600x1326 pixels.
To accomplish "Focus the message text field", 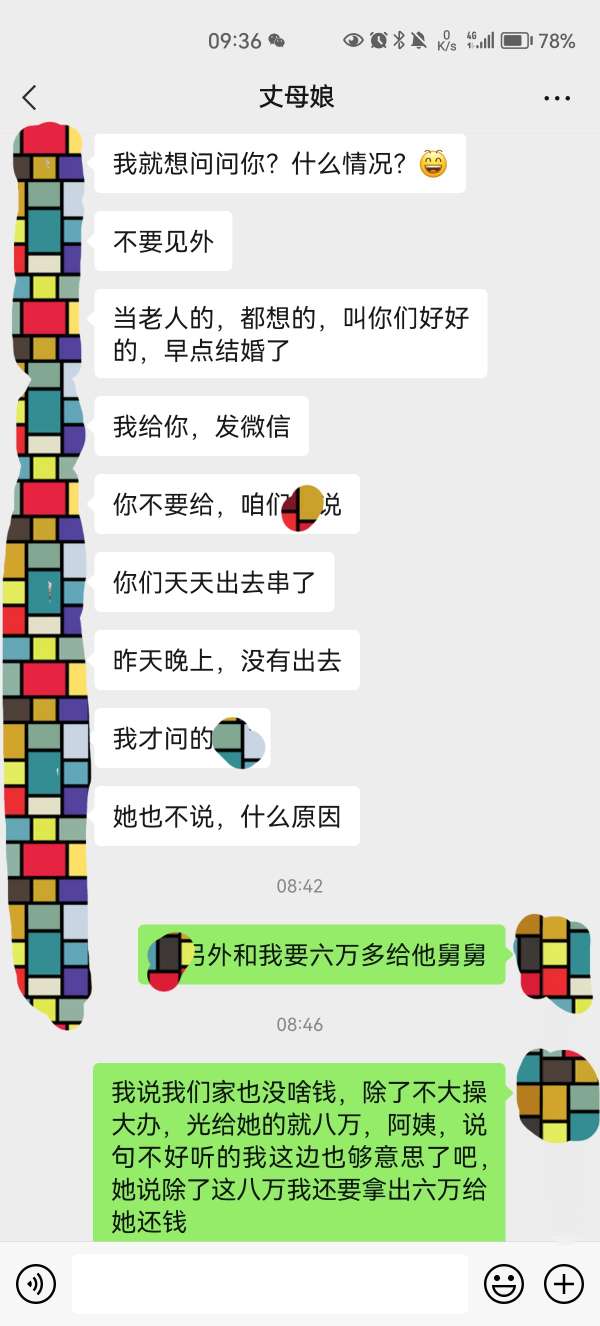I will click(269, 1283).
